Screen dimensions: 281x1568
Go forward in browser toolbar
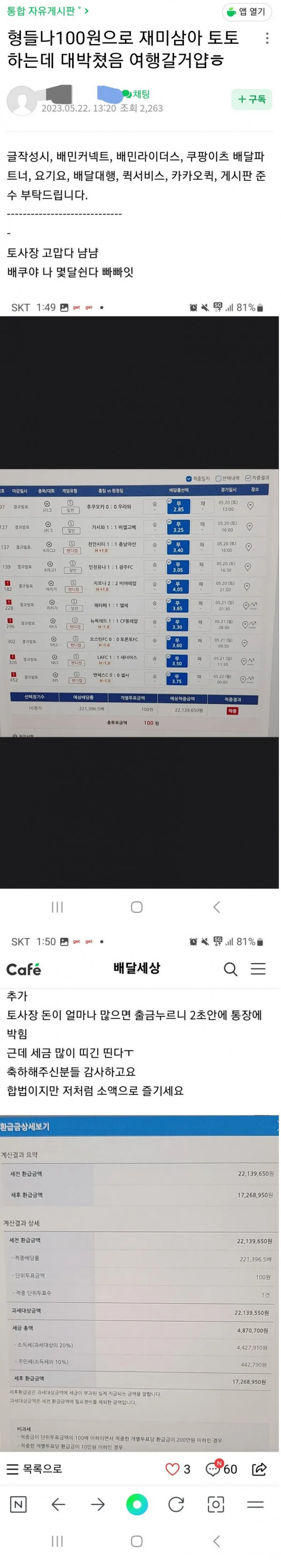click(x=97, y=1505)
